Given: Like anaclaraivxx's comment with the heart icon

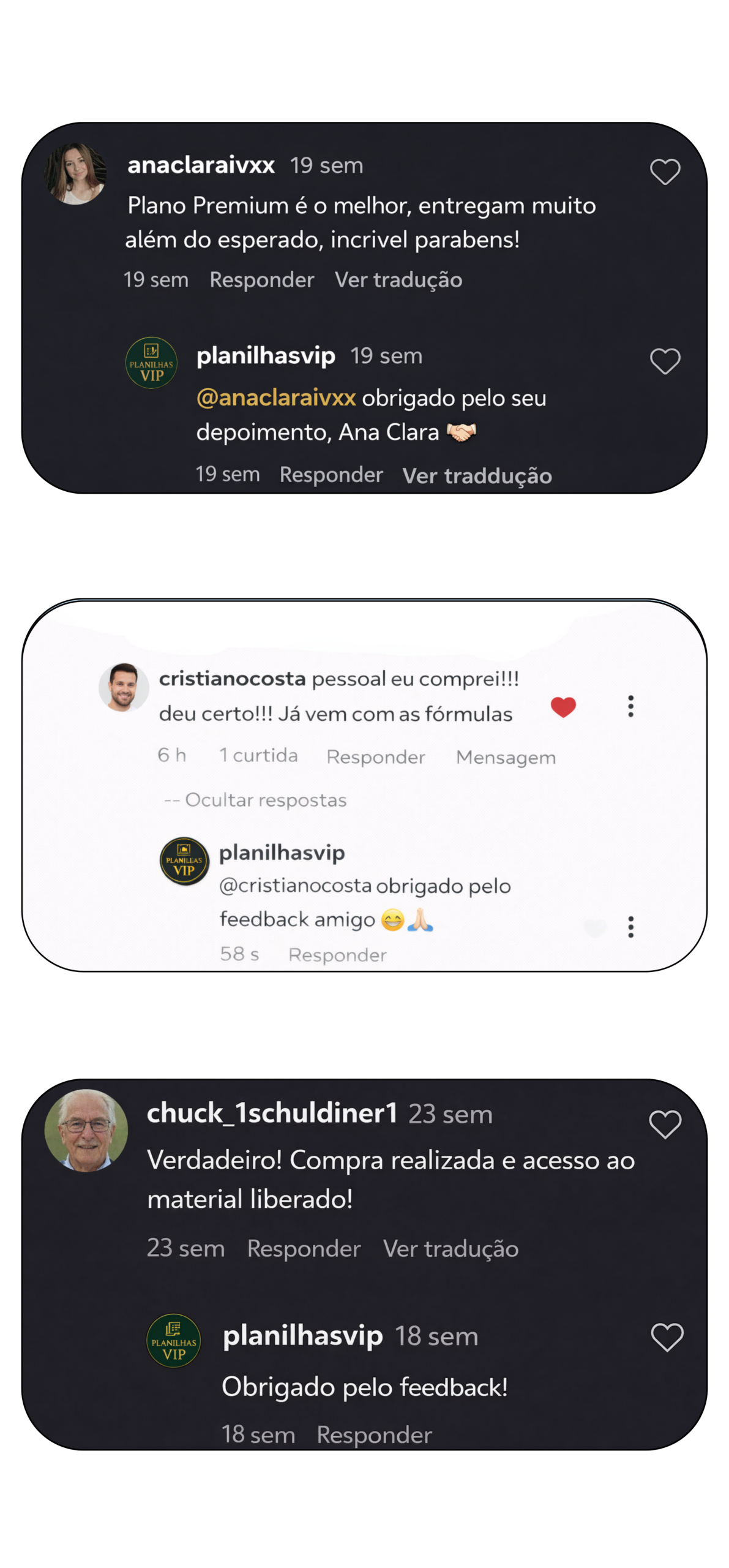Looking at the screenshot, I should [x=664, y=171].
